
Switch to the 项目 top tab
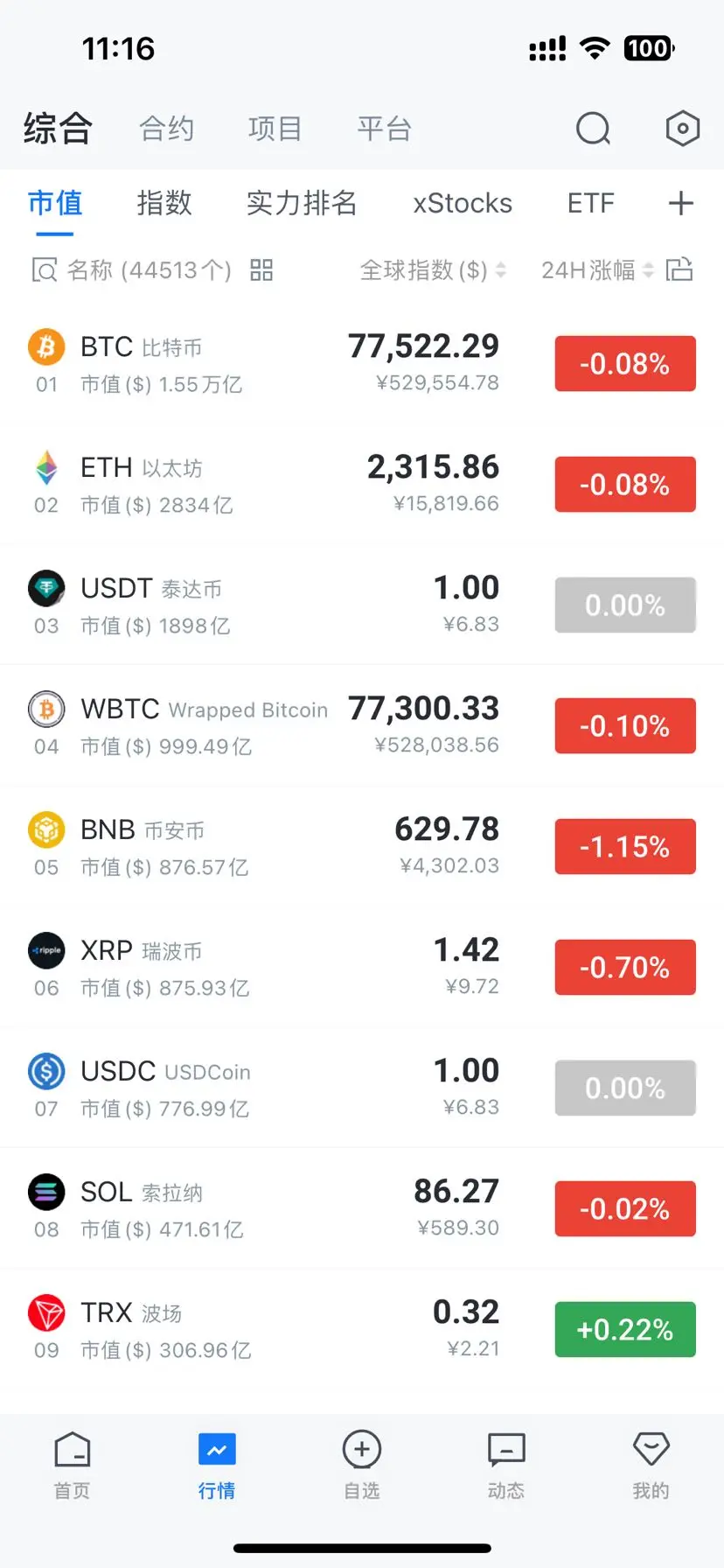[275, 129]
